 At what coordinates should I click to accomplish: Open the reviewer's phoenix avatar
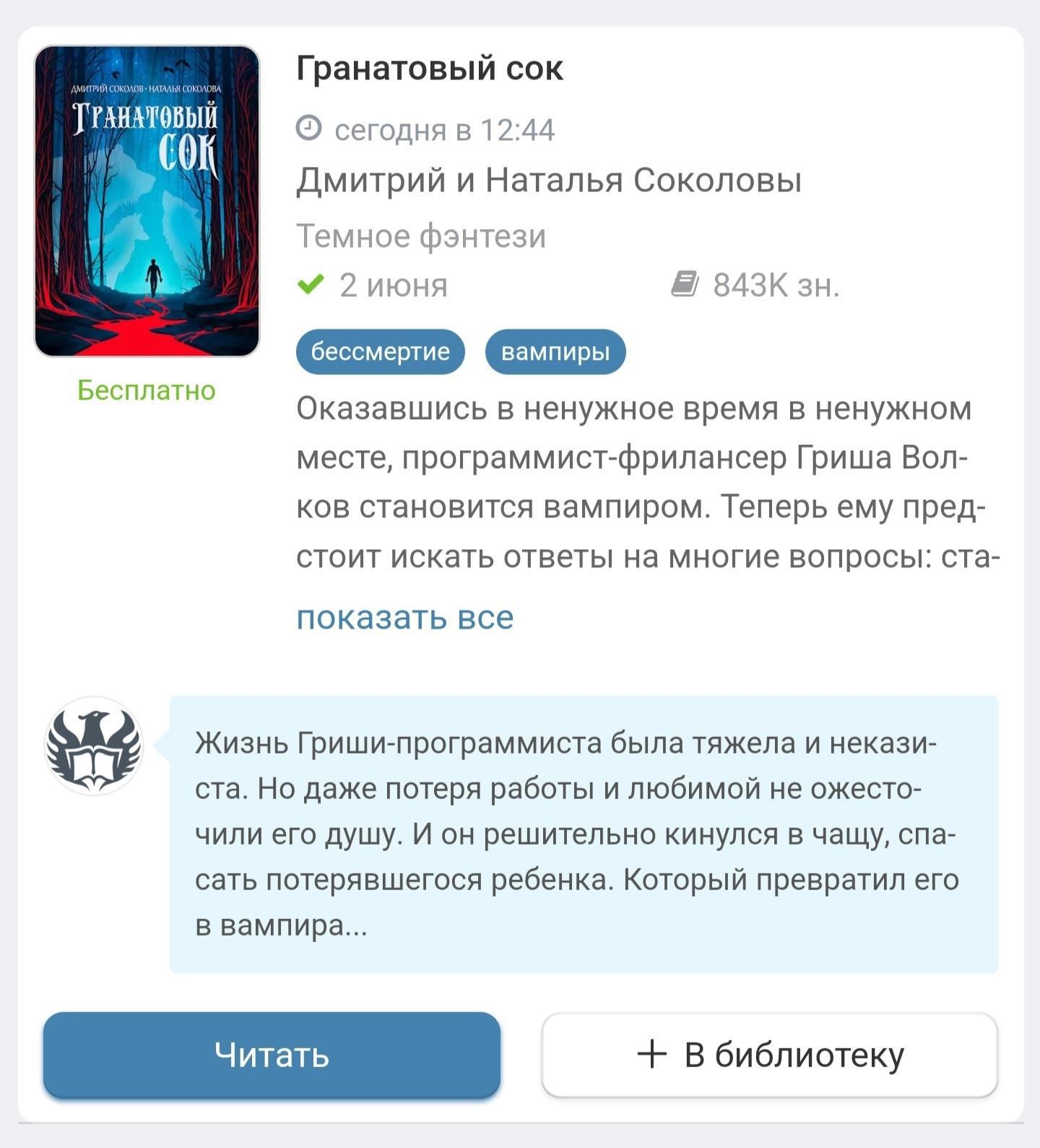click(x=94, y=746)
